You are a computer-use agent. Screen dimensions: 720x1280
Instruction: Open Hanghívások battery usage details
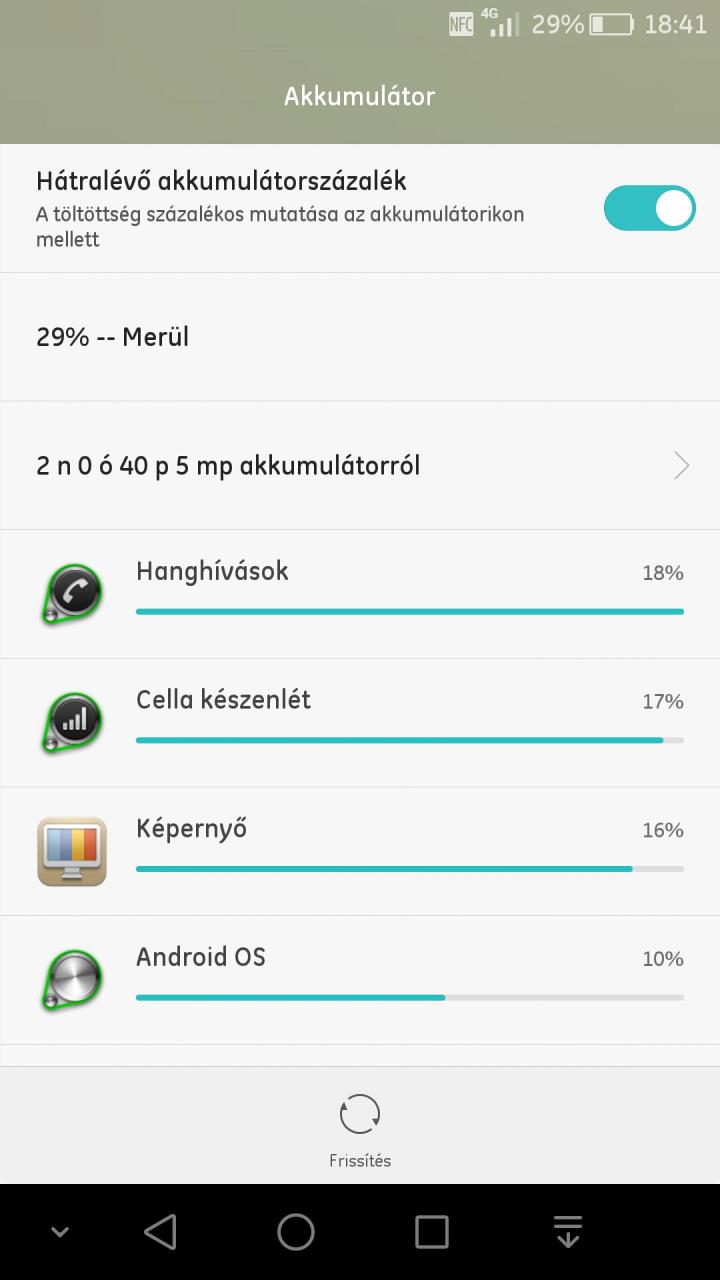(x=360, y=594)
